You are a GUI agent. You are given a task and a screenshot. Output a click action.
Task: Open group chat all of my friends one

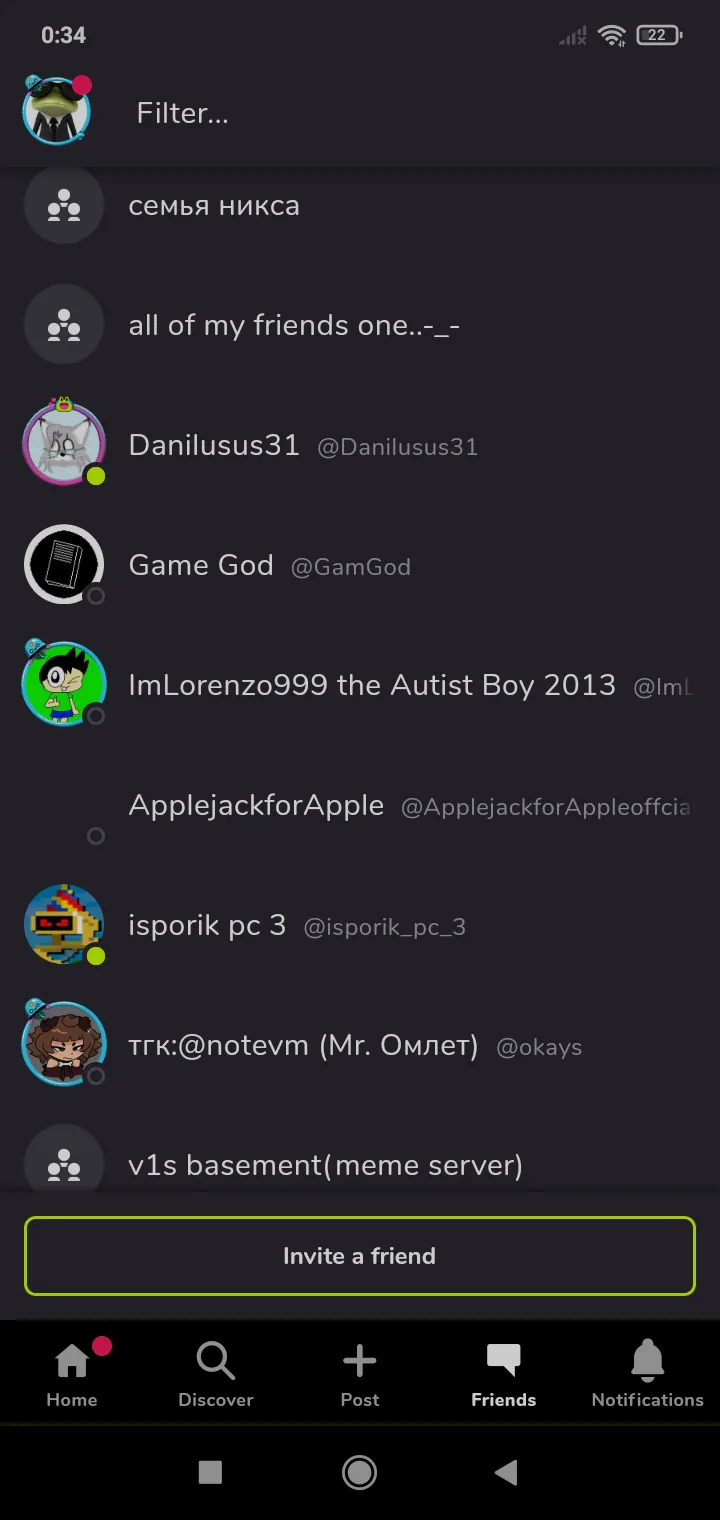coord(360,326)
